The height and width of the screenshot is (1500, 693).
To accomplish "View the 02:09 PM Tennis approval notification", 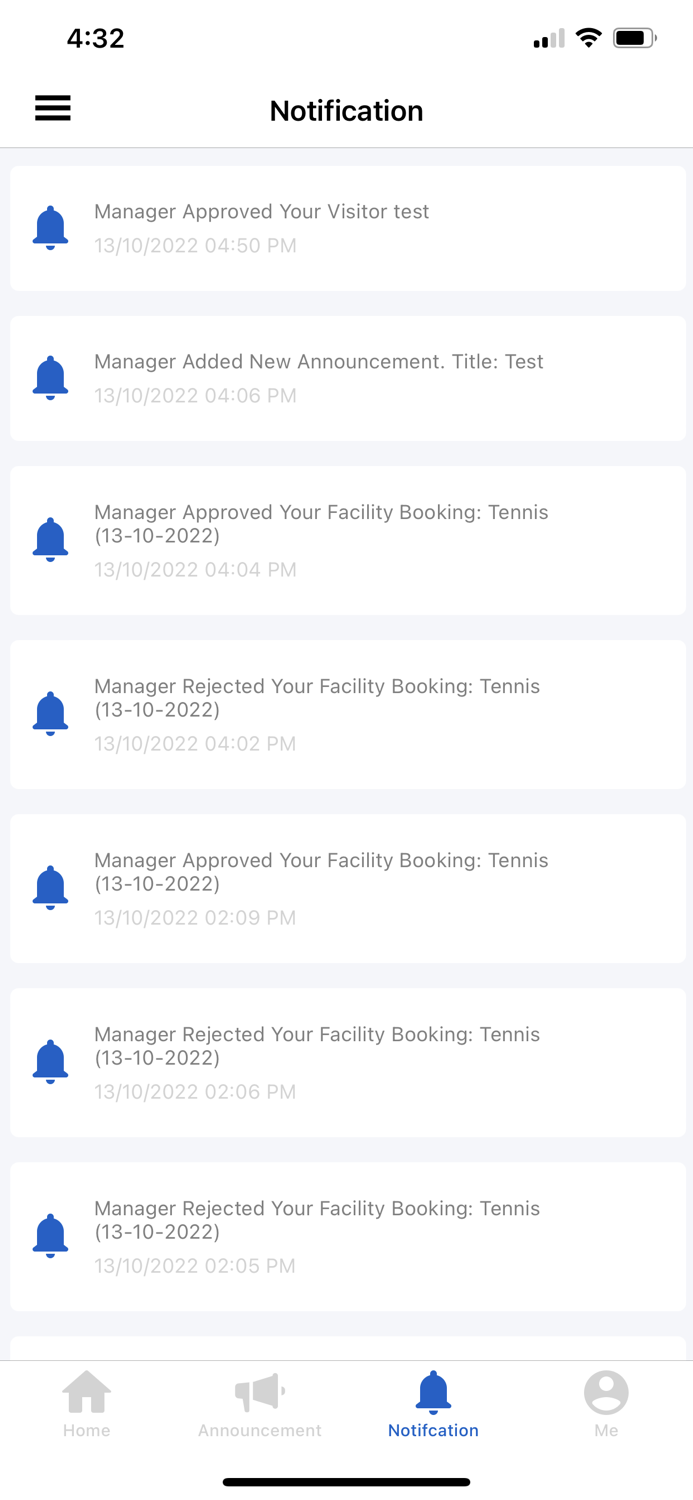I will coord(347,888).
